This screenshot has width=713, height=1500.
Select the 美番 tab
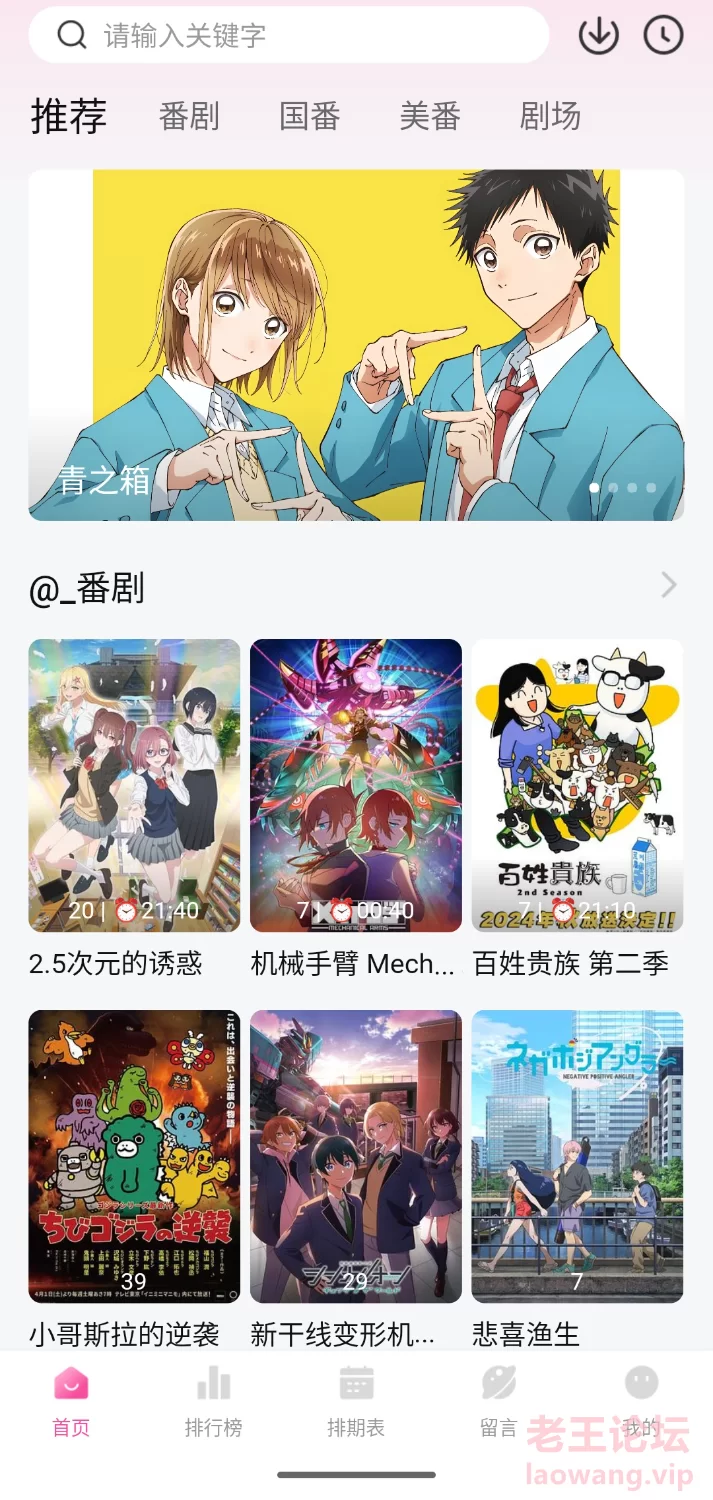(430, 117)
